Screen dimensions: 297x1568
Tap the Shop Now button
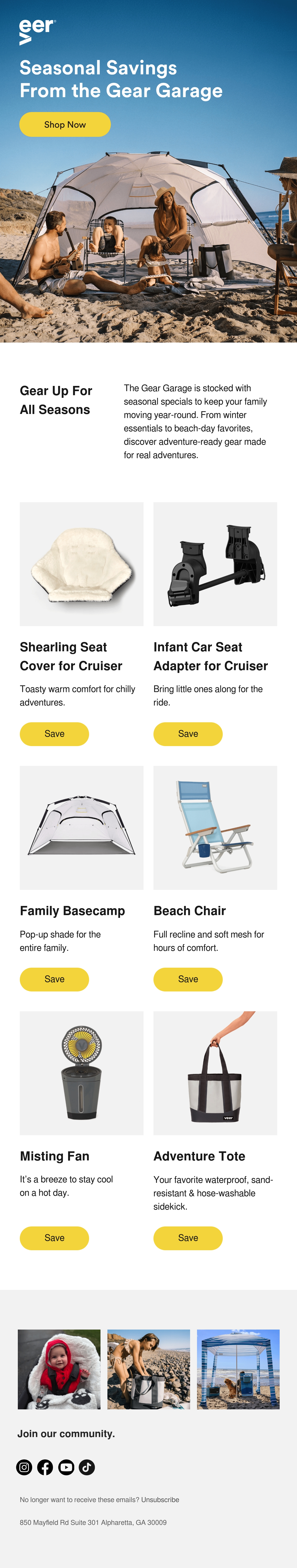pyautogui.click(x=65, y=124)
